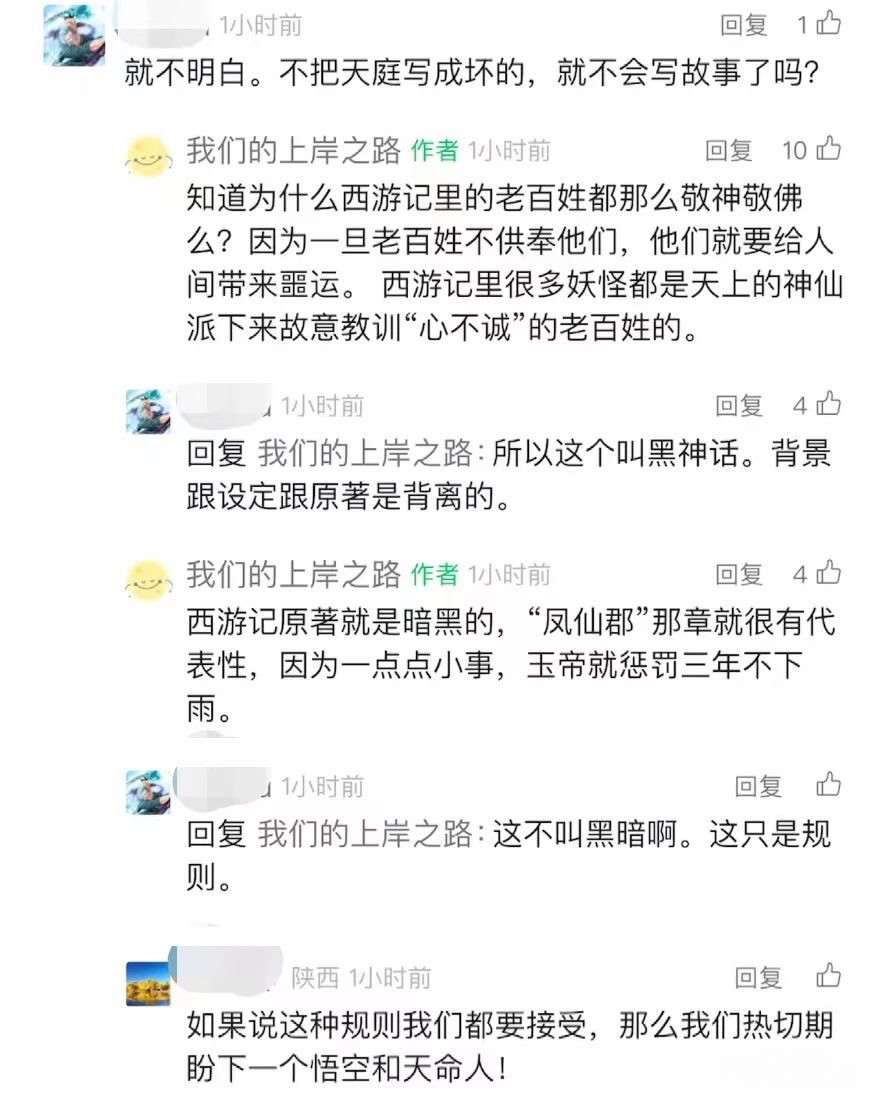Image resolution: width=886 pixels, height=1102 pixels.
Task: Reply to the comment about 天庭写成坏的
Action: pyautogui.click(x=744, y=24)
